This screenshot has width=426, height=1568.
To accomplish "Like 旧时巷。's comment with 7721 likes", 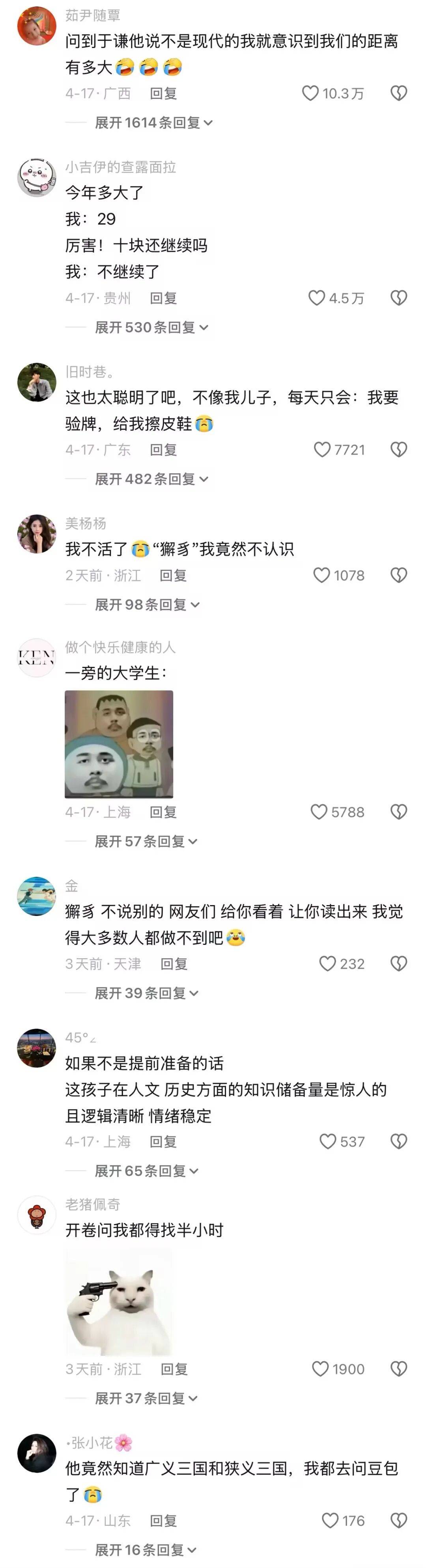I will (322, 450).
